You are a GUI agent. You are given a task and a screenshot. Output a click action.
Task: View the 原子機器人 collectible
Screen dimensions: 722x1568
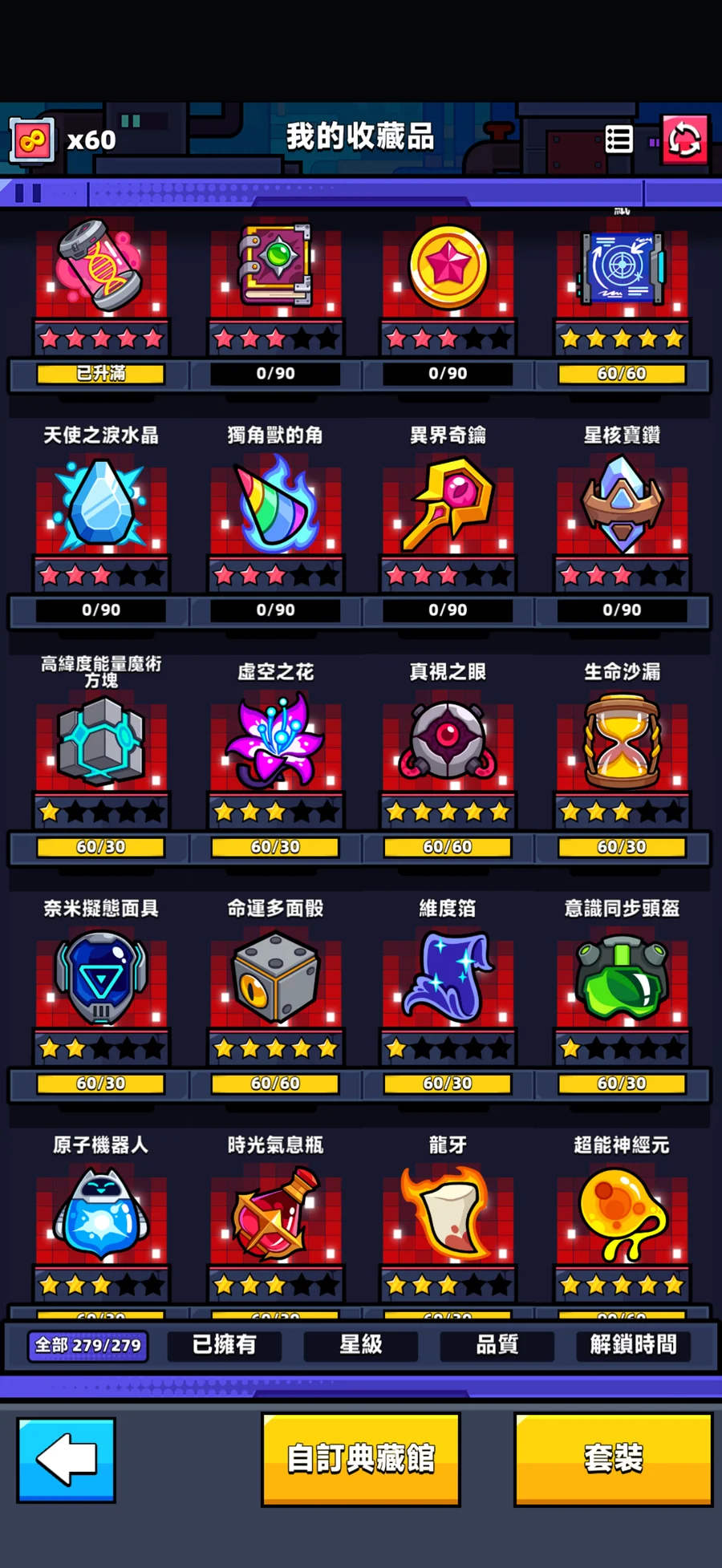(x=101, y=1215)
